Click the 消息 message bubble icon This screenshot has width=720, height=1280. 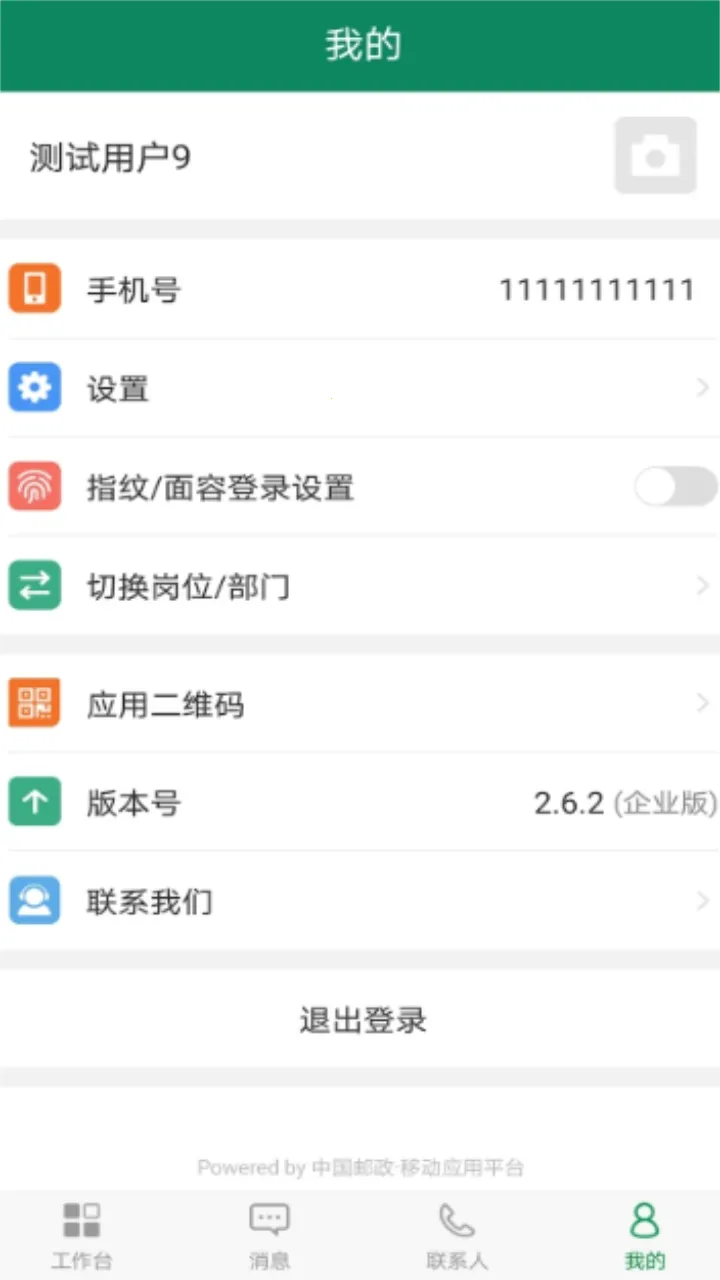coord(269,1216)
